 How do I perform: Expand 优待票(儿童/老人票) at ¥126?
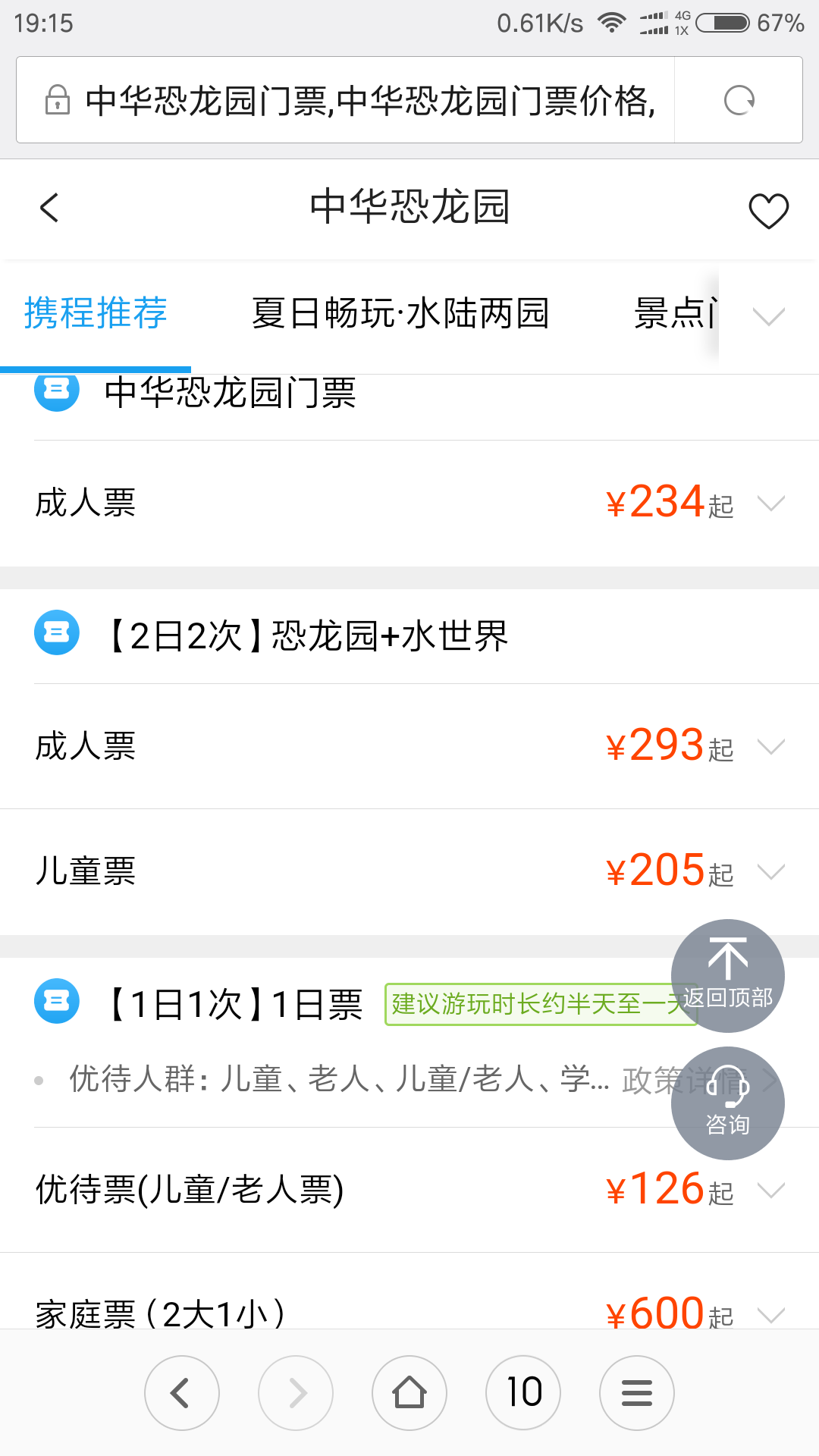pyautogui.click(x=409, y=1190)
